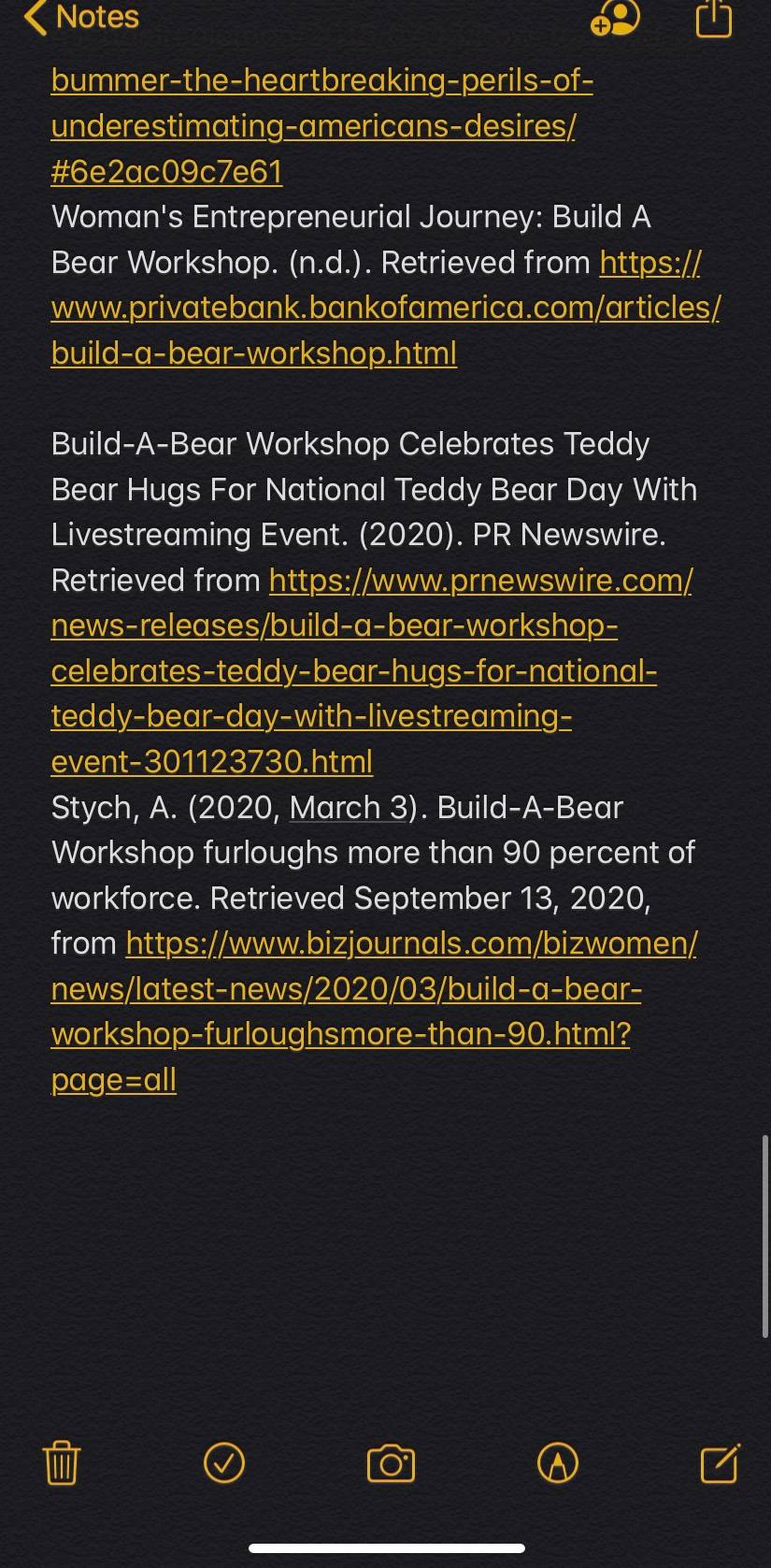Add a checklist with the checkmark icon
Screen dimensions: 771x1568
click(x=224, y=1463)
